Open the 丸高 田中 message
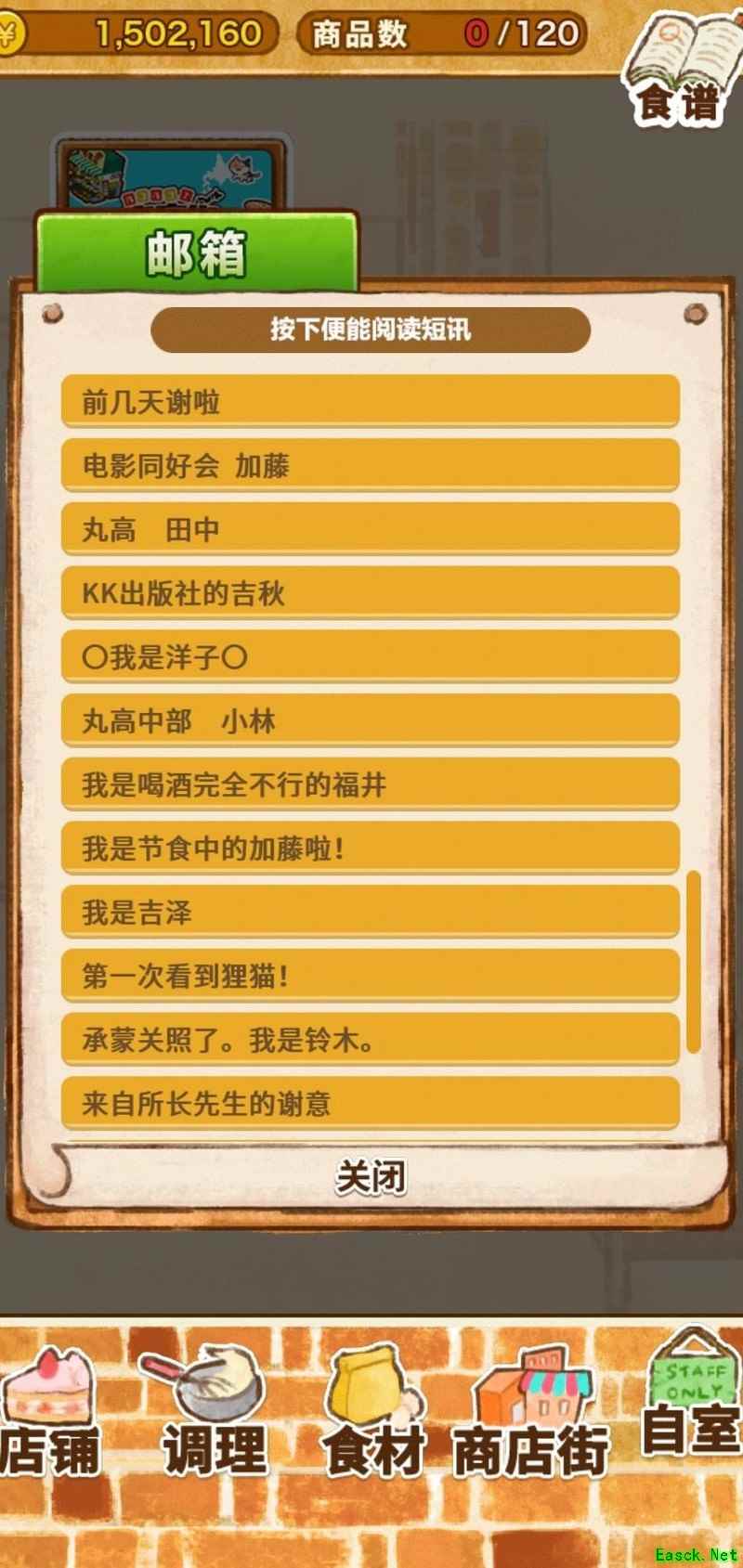Viewport: 743px width, 1568px height. click(x=370, y=529)
